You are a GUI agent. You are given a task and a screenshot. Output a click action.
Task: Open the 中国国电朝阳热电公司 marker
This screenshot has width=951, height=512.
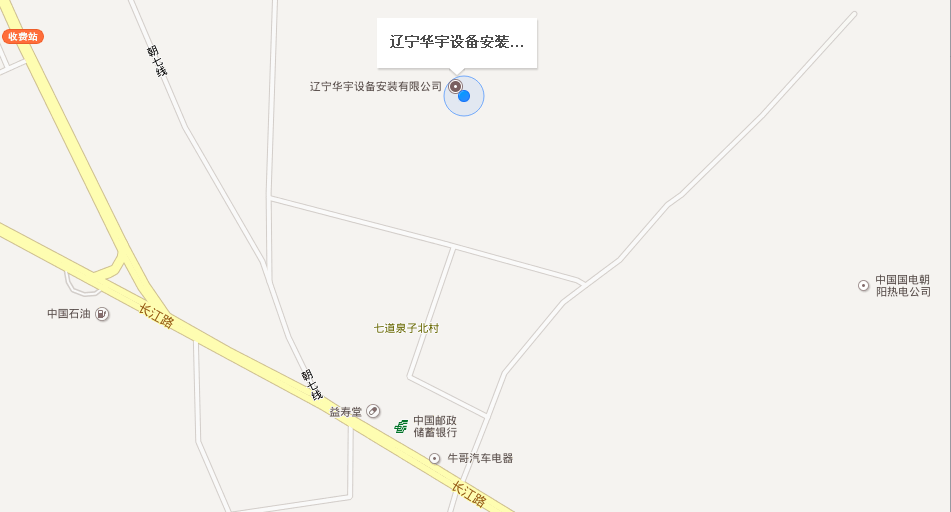[864, 286]
